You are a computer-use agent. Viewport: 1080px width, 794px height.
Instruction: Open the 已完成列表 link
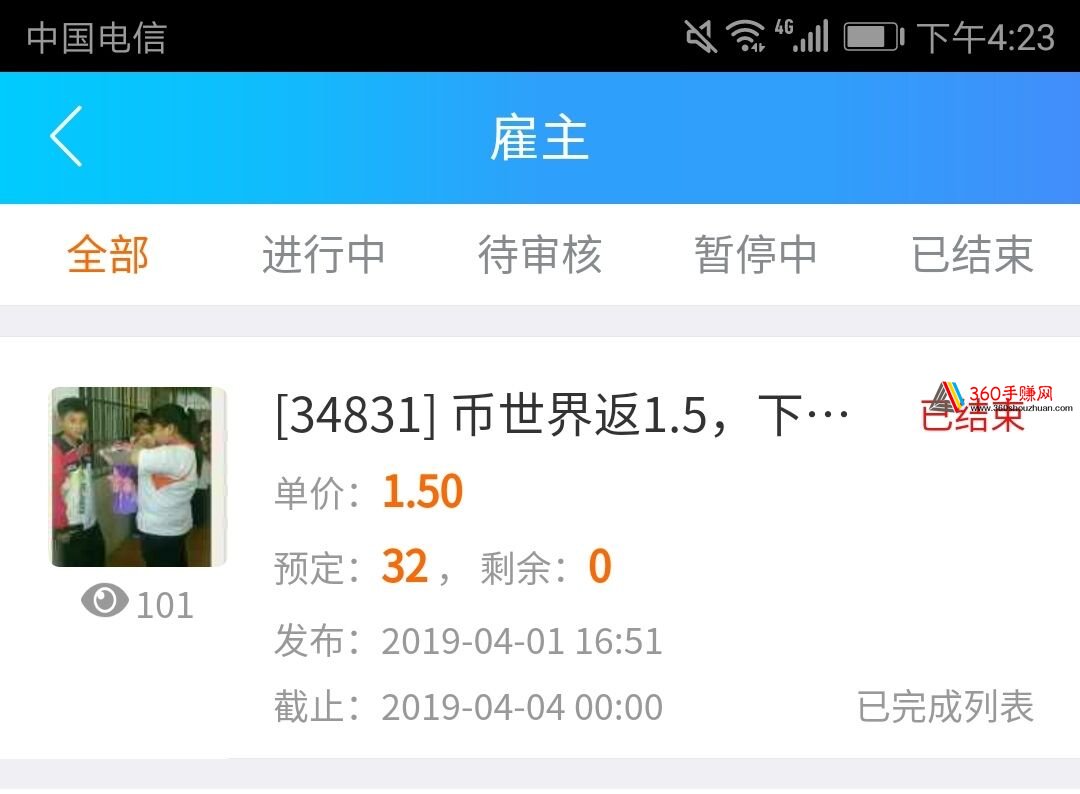944,707
